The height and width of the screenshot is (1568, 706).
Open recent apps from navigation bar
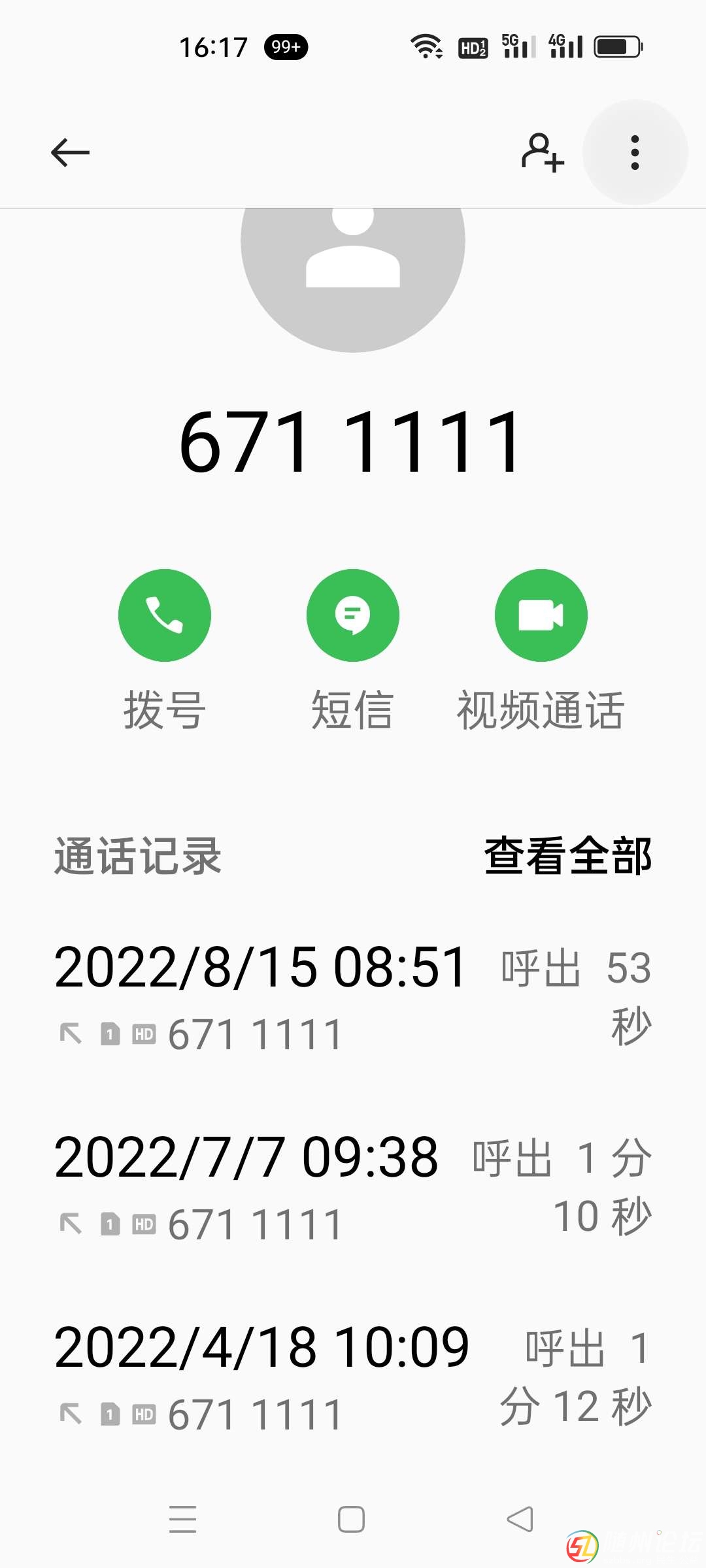[x=182, y=1519]
